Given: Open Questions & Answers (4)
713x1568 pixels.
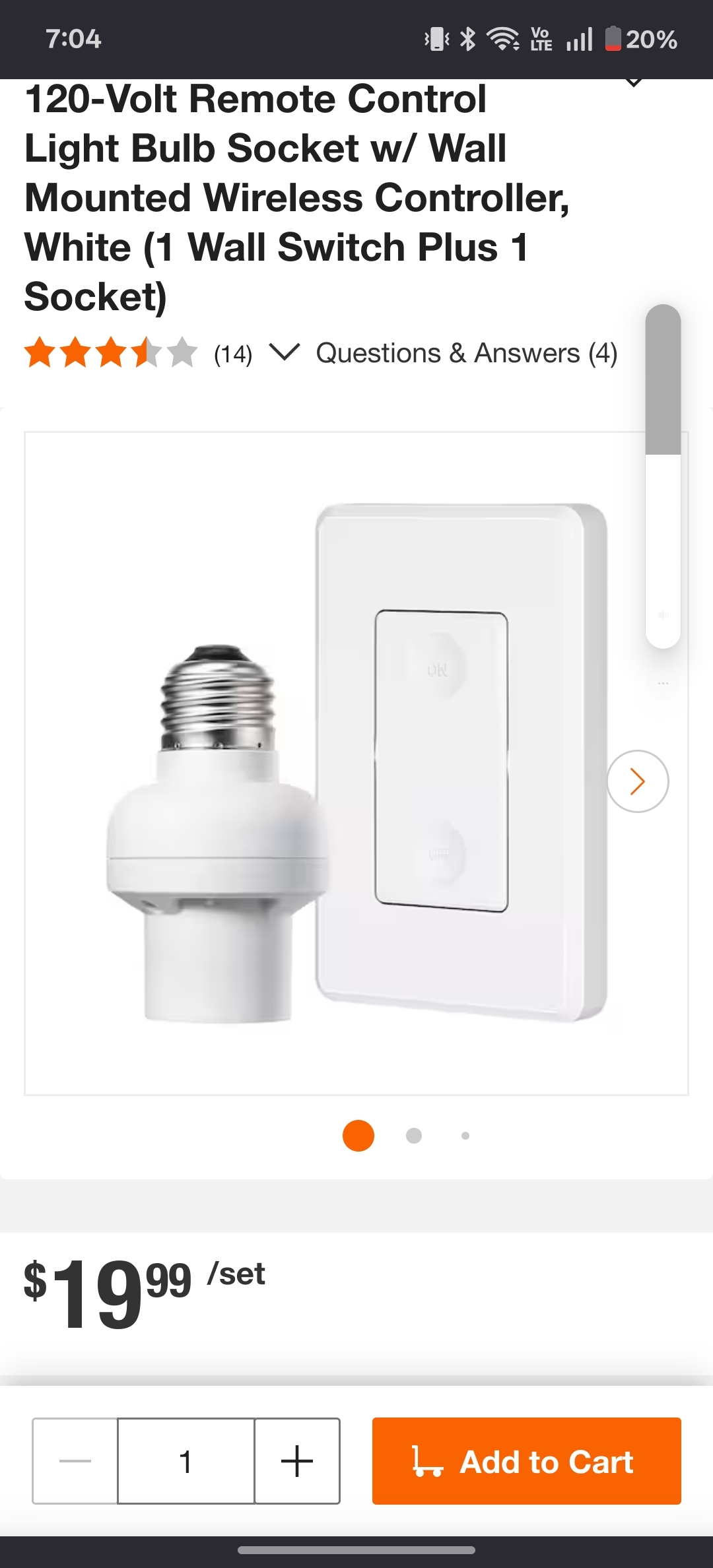Looking at the screenshot, I should [466, 353].
